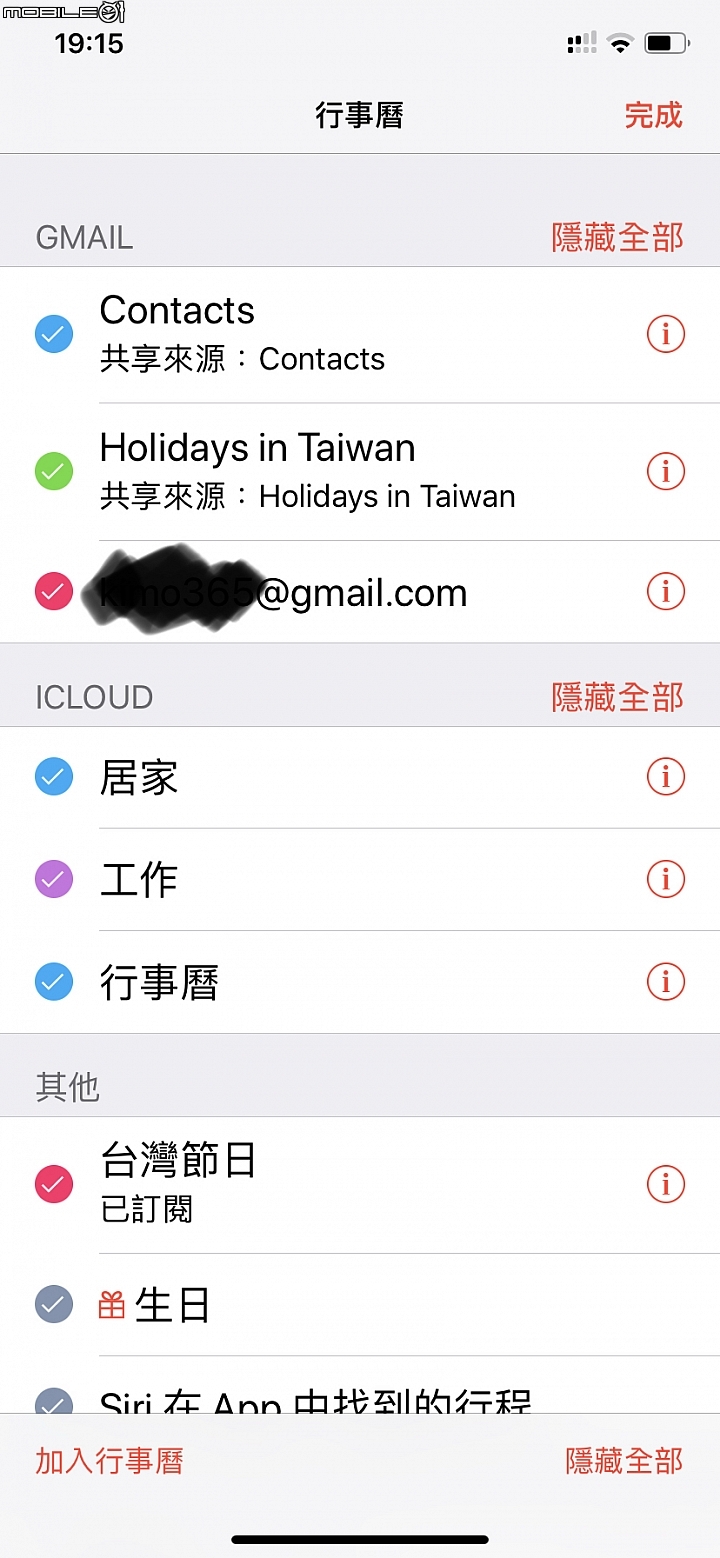Screen dimensions: 720x1558
Task: Uncheck the gmail.com account calendar
Action: pyautogui.click(x=54, y=591)
